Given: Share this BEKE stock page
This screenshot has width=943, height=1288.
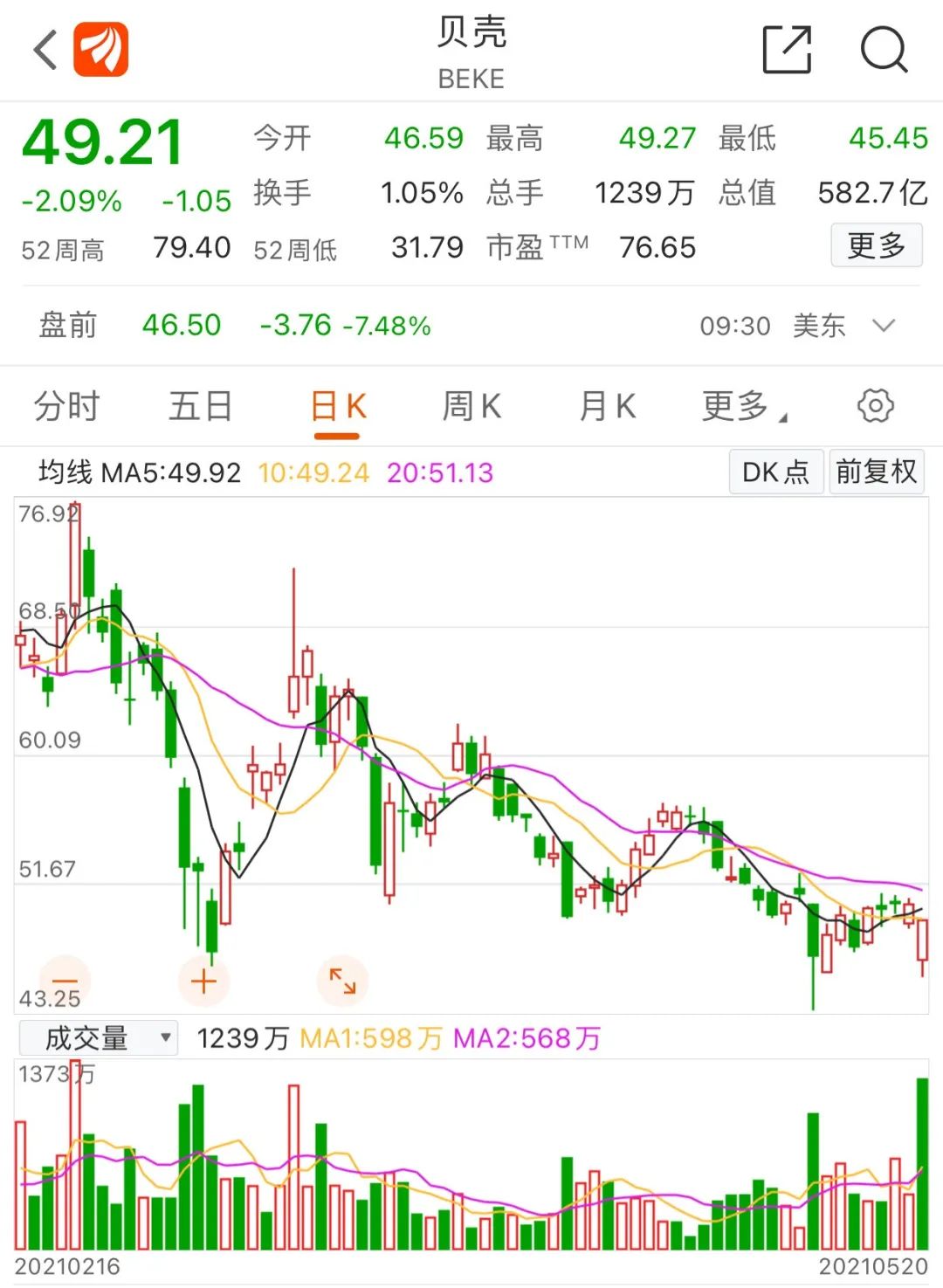Looking at the screenshot, I should 787,49.
